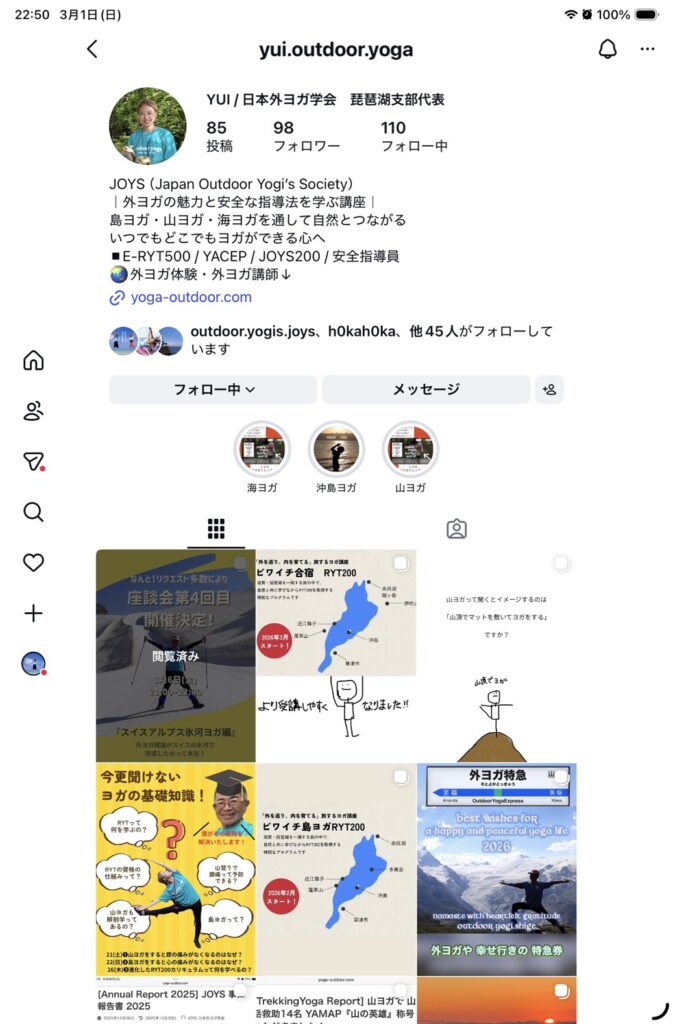This screenshot has height=1024, width=673.
Task: Open the three-dot overflow menu
Action: pos(647,49)
